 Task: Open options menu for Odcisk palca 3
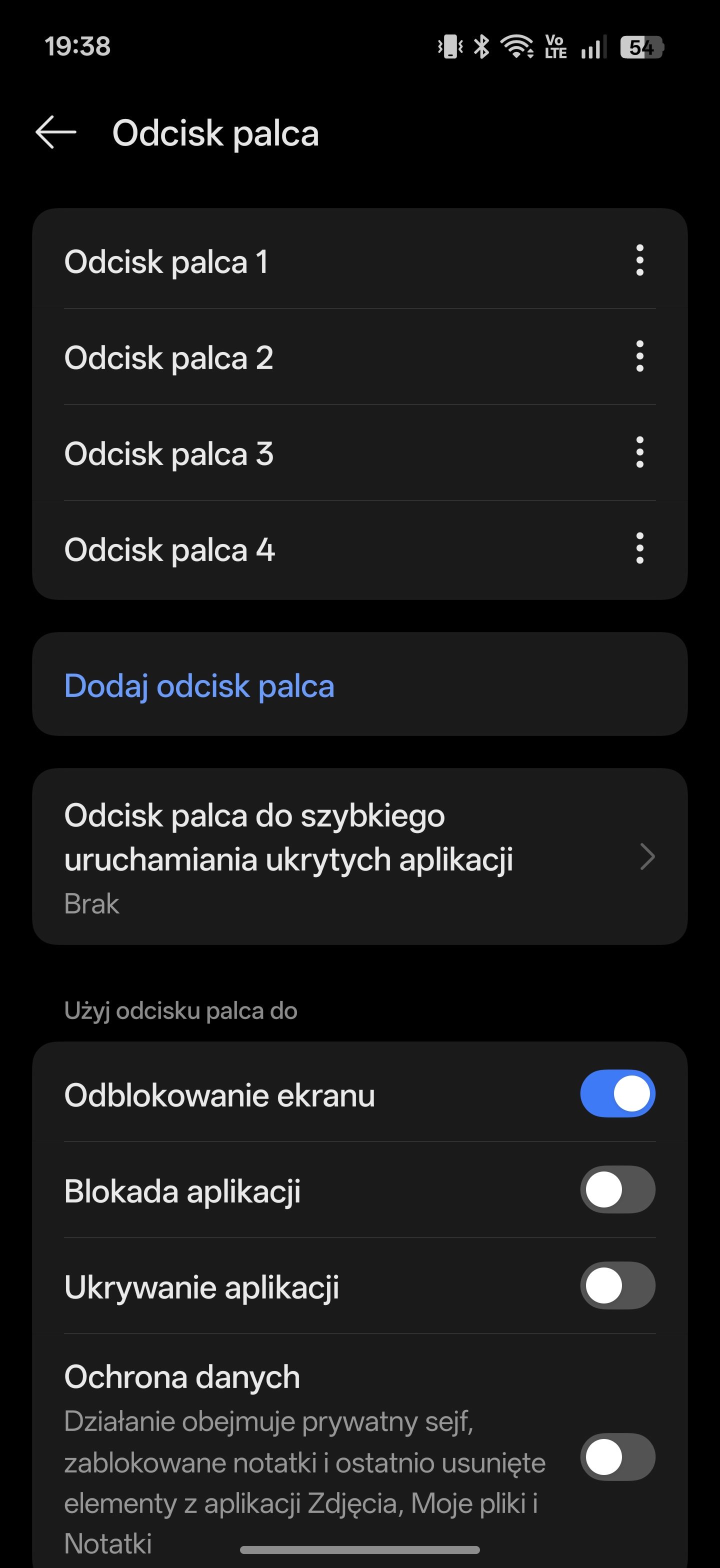(x=639, y=452)
